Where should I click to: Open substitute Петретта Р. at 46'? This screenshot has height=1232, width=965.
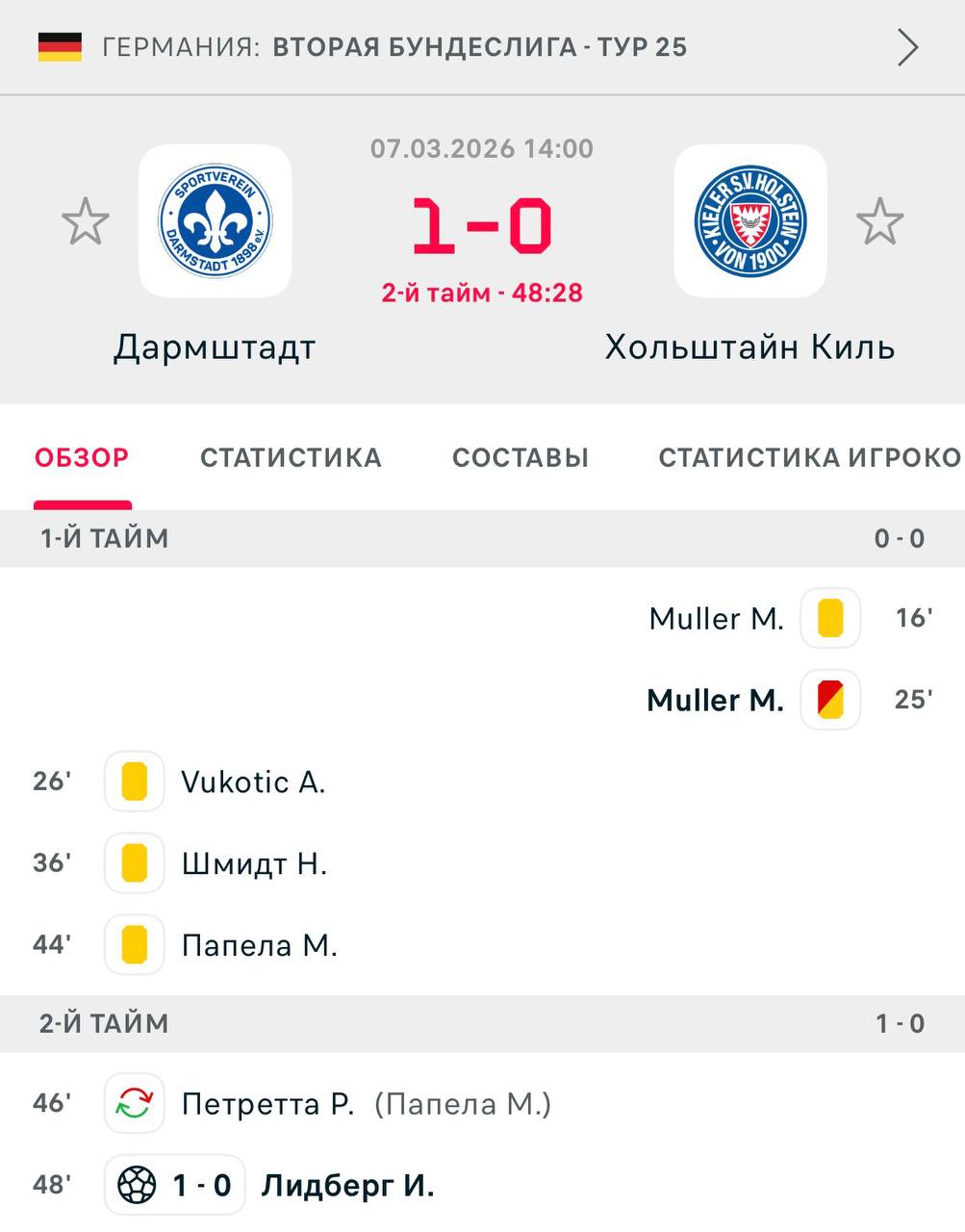pos(268,1104)
